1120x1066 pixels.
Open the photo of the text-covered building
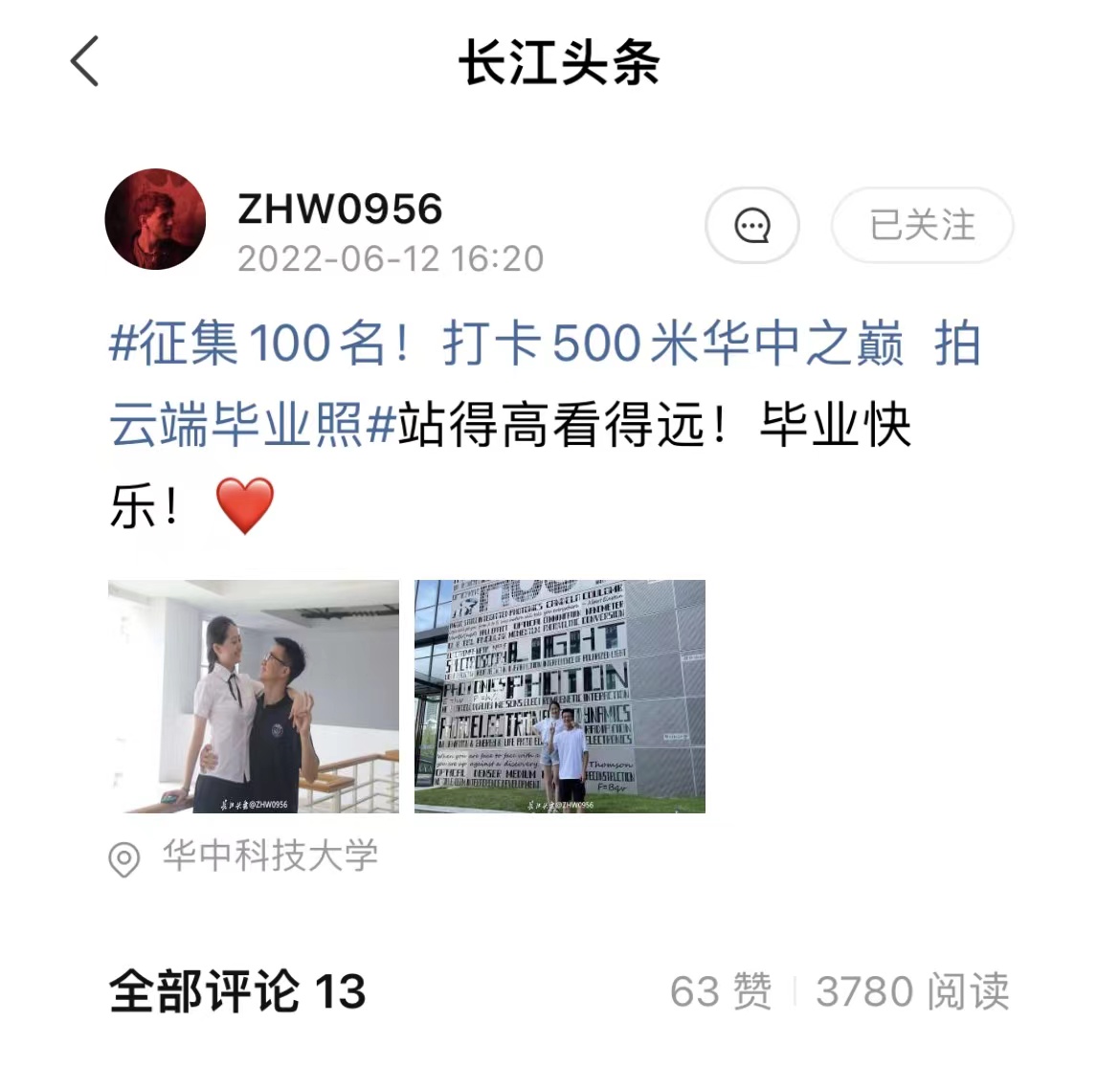point(560,697)
